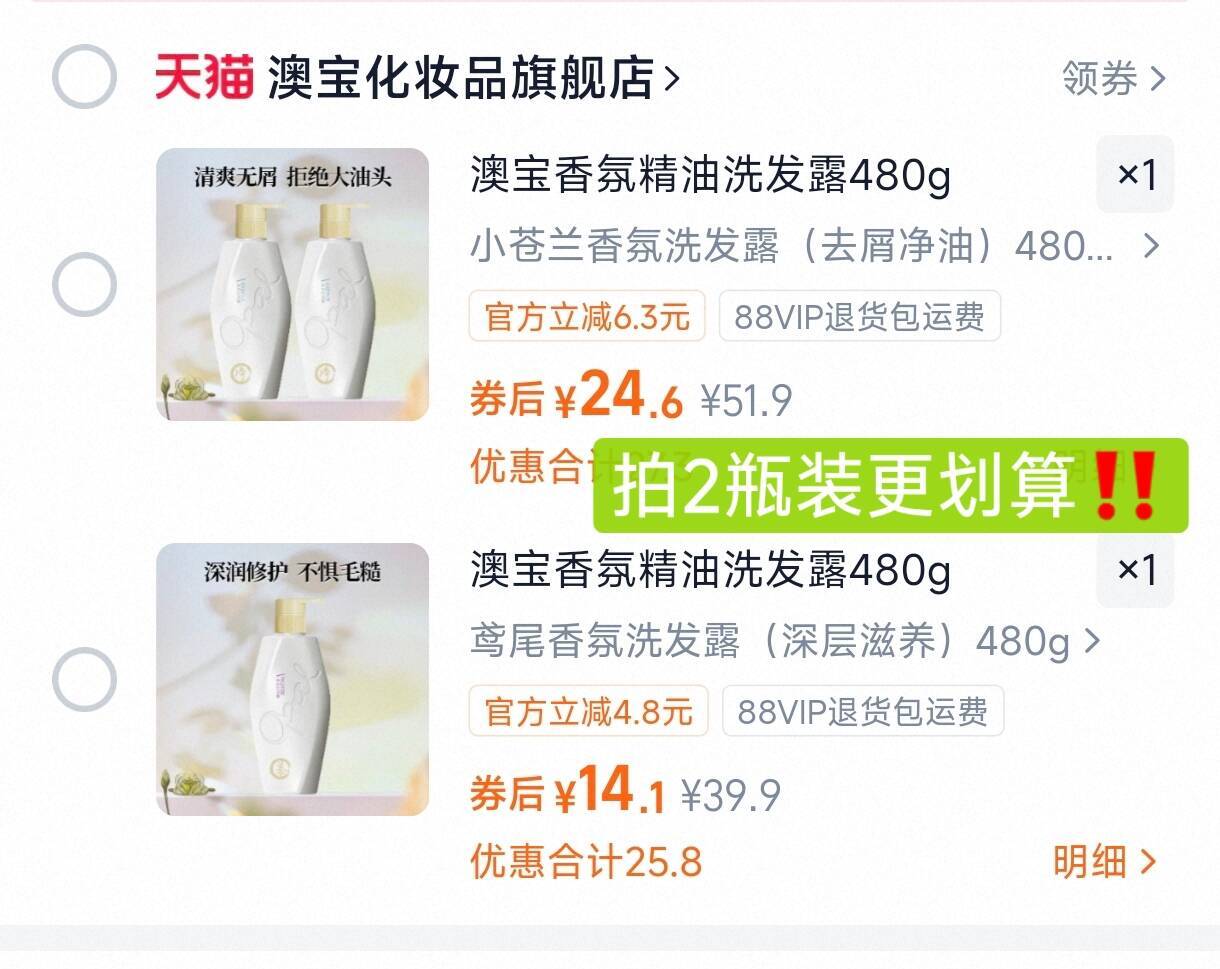Viewport: 1220px width, 969px height.
Task: Adjust quantity ×1 for the 小苍兰 shampoo
Action: coord(1135,175)
